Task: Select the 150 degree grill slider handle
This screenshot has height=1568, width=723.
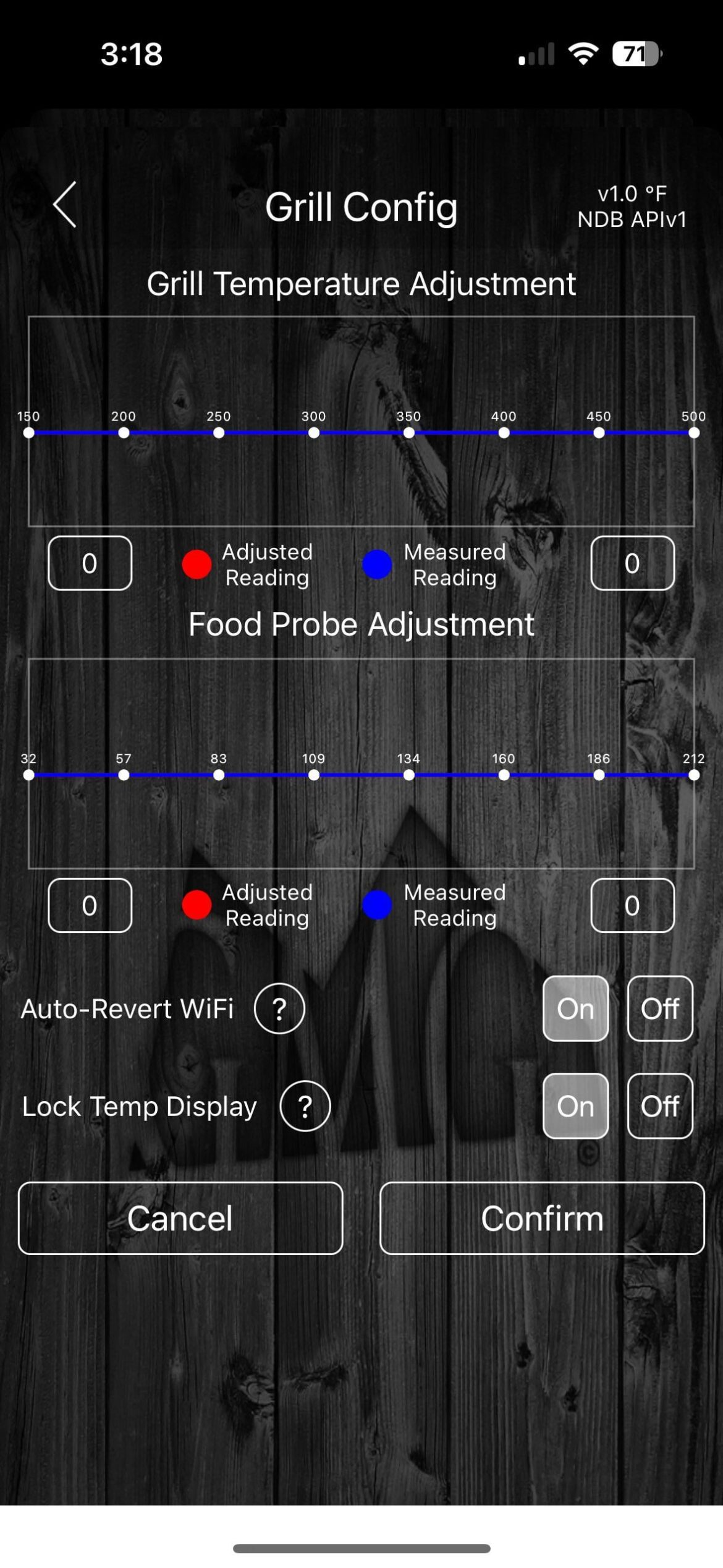Action: 29,434
